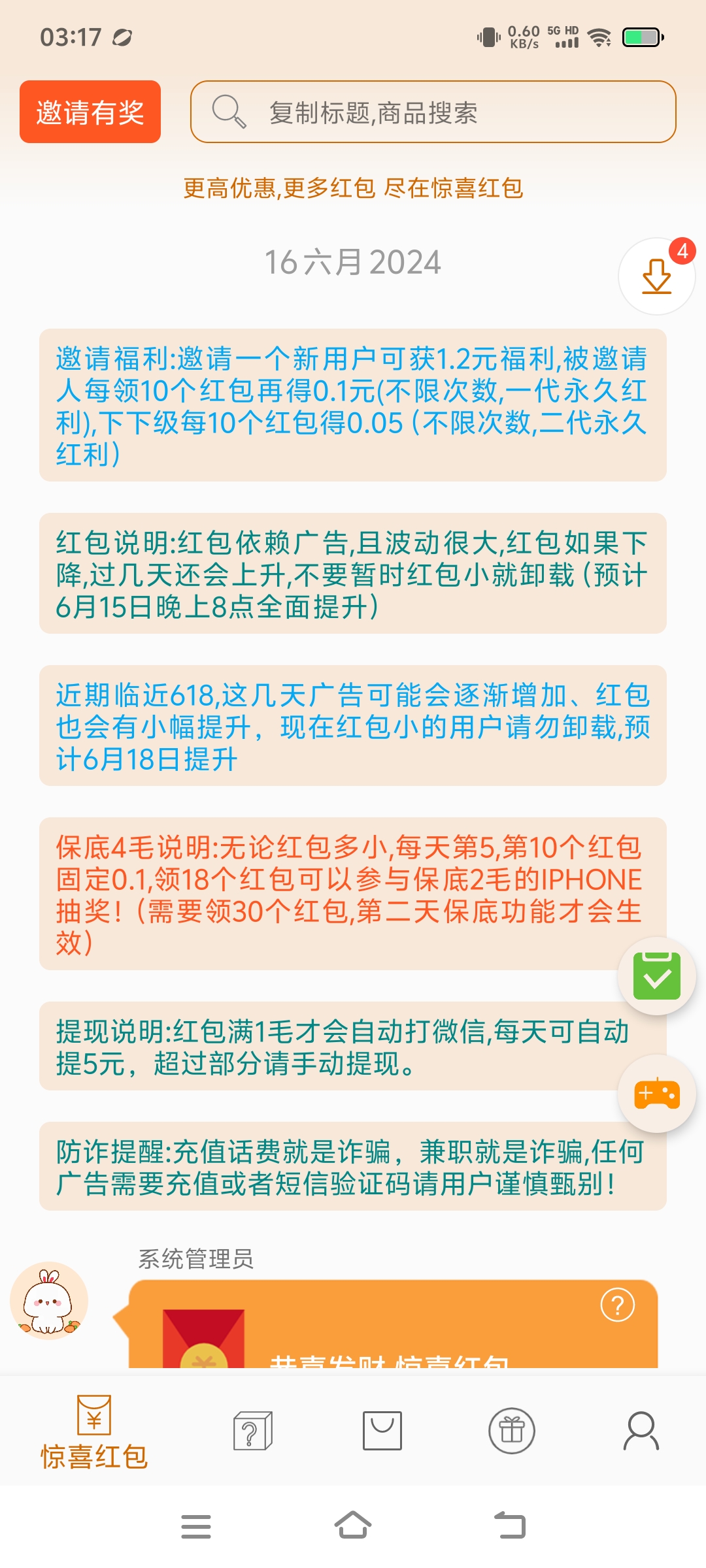Go to the system home screen
The width and height of the screenshot is (706, 1568).
point(353,1526)
